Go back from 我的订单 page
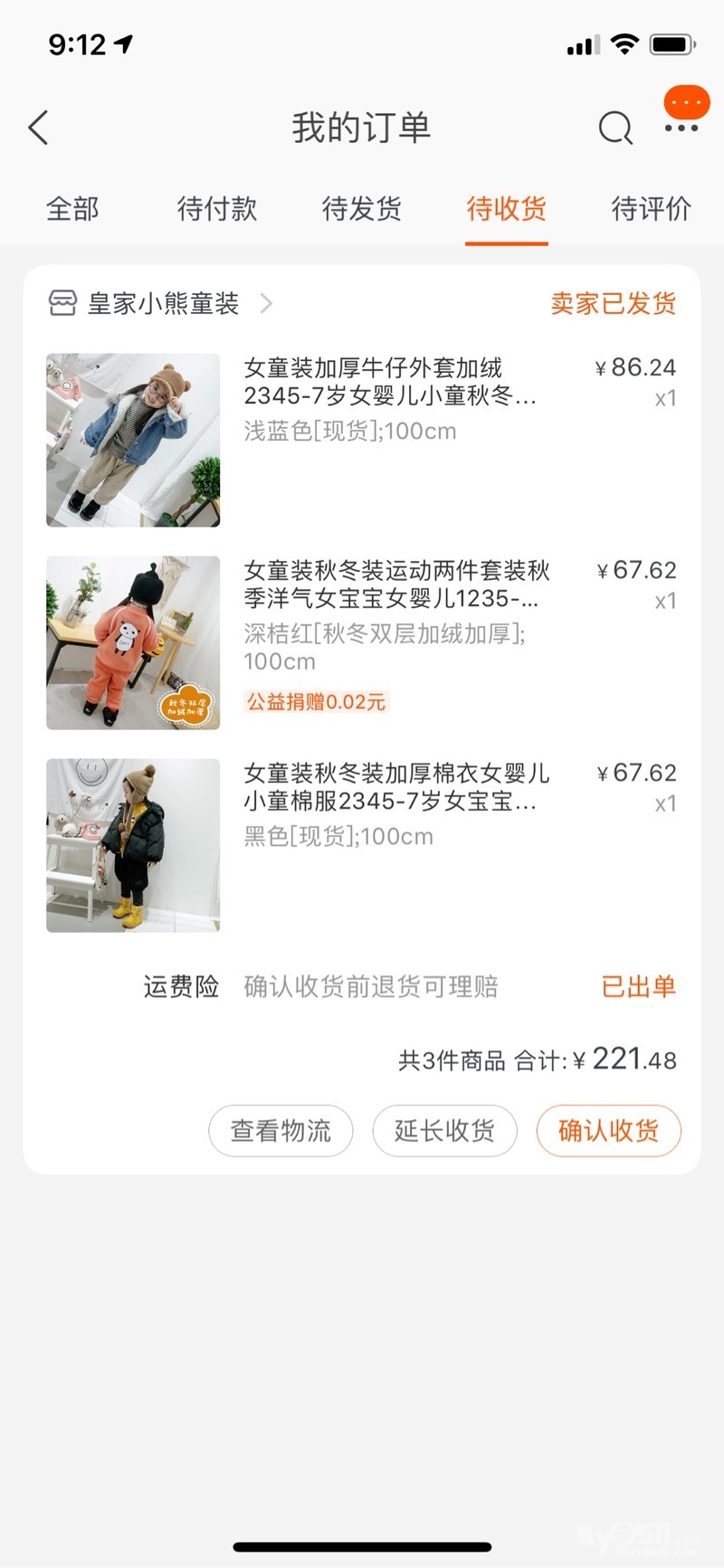724x1568 pixels. pos(38,128)
